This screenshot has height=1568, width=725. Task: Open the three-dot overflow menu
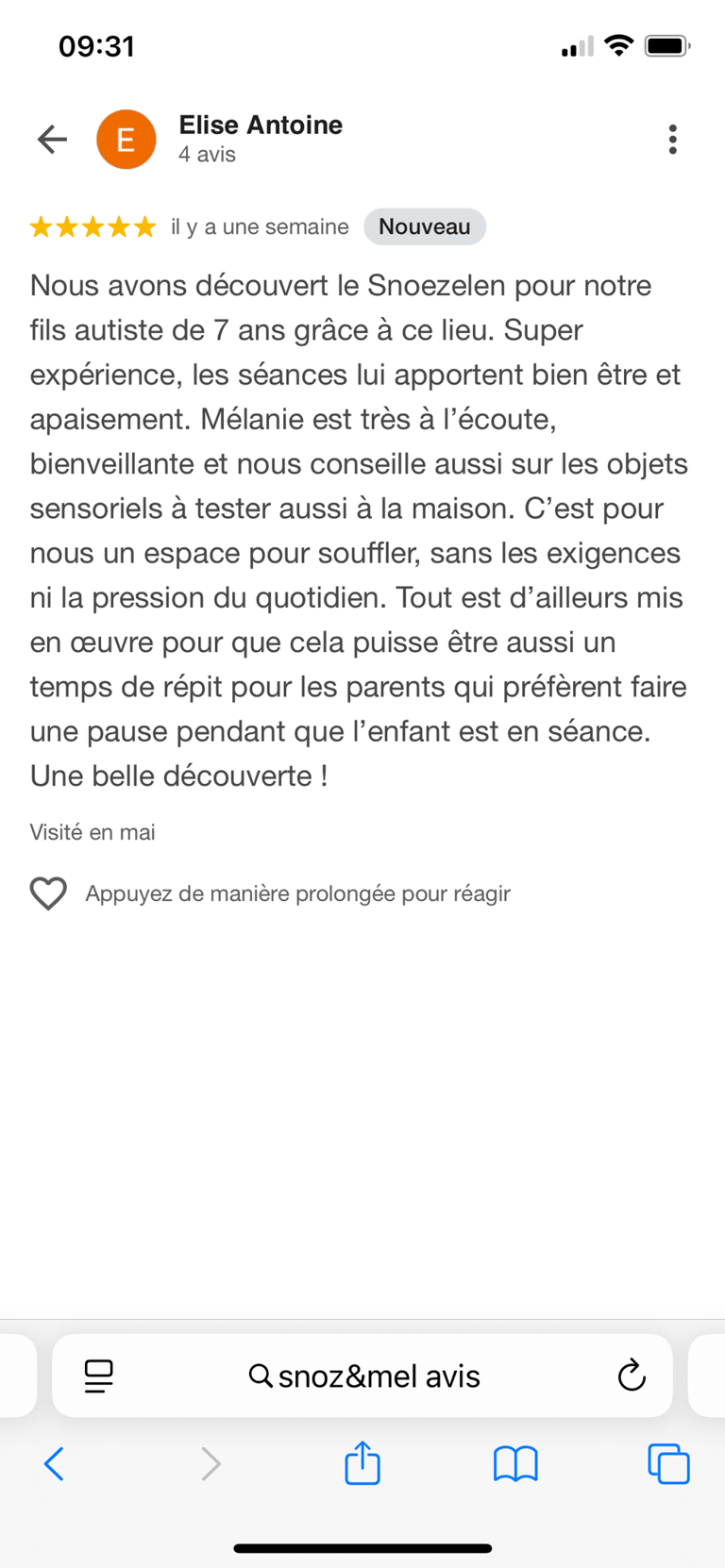pos(672,140)
